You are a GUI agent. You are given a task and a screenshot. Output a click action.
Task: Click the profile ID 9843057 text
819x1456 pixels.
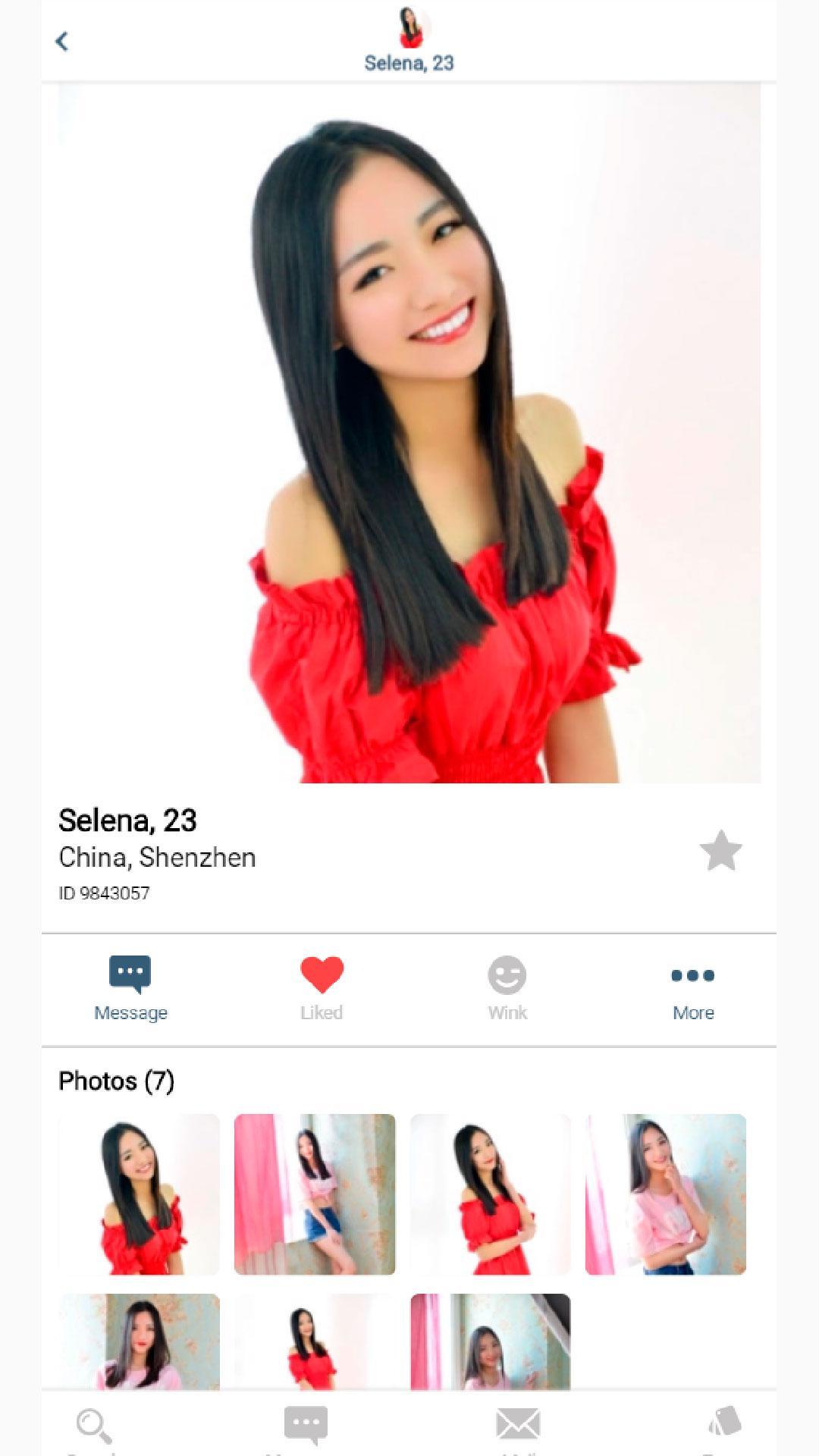coord(105,893)
